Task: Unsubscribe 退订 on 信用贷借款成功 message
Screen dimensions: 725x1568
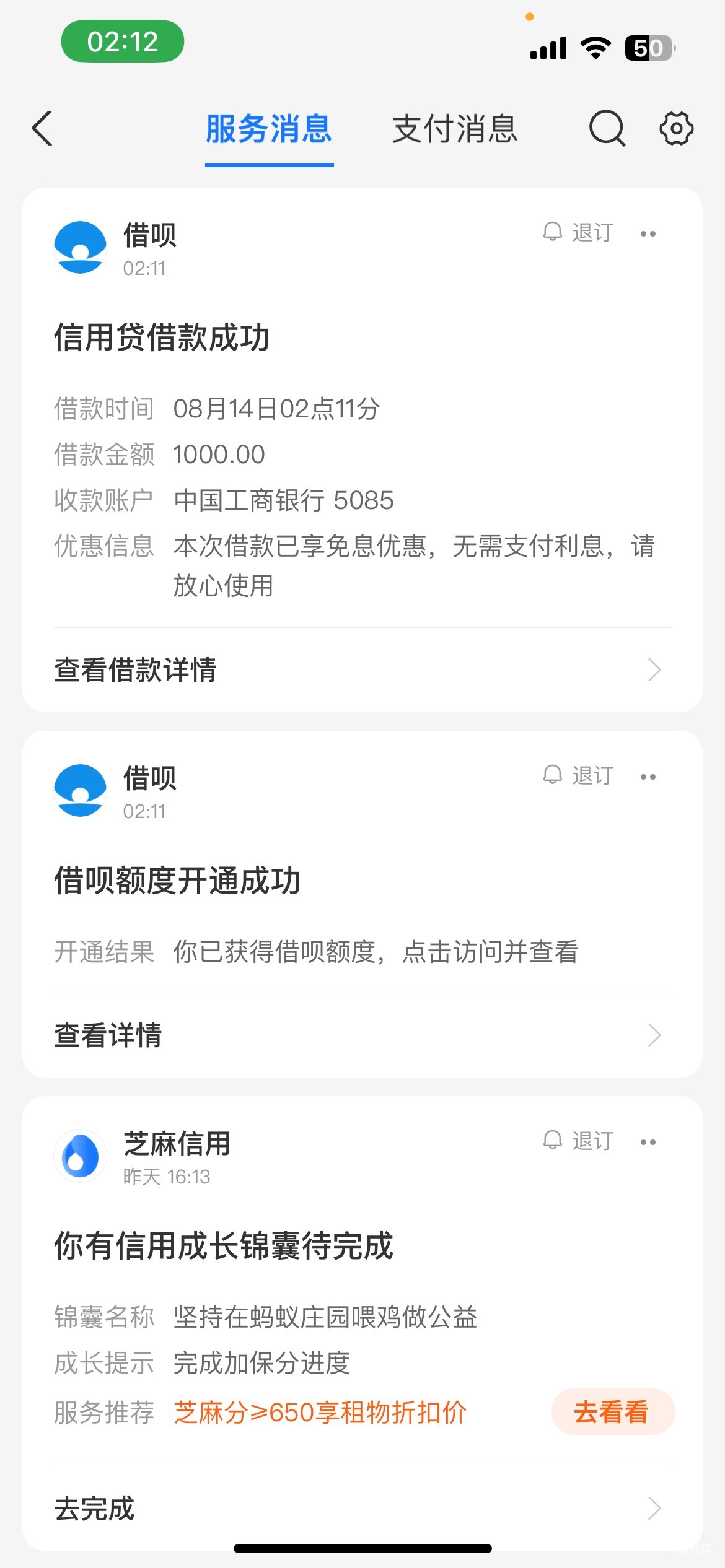Action: tap(578, 232)
